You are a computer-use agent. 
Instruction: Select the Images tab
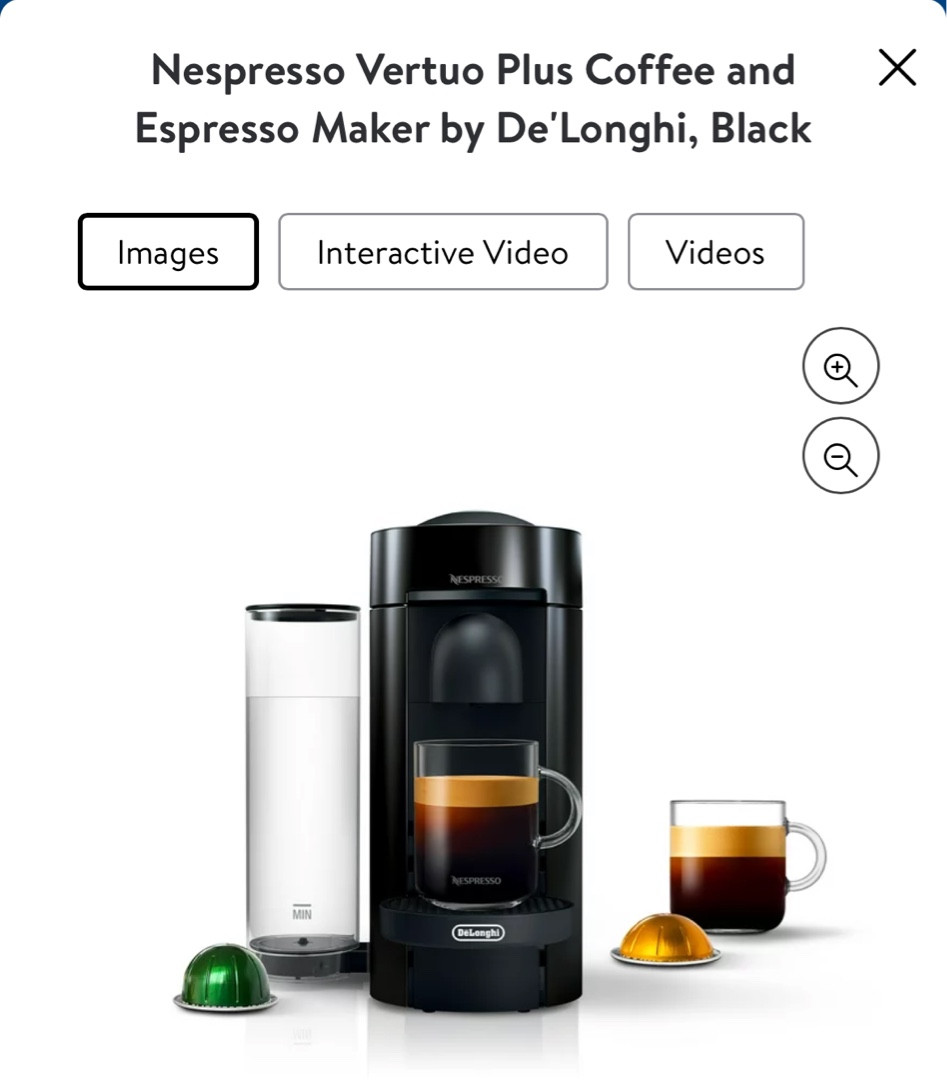(x=167, y=252)
